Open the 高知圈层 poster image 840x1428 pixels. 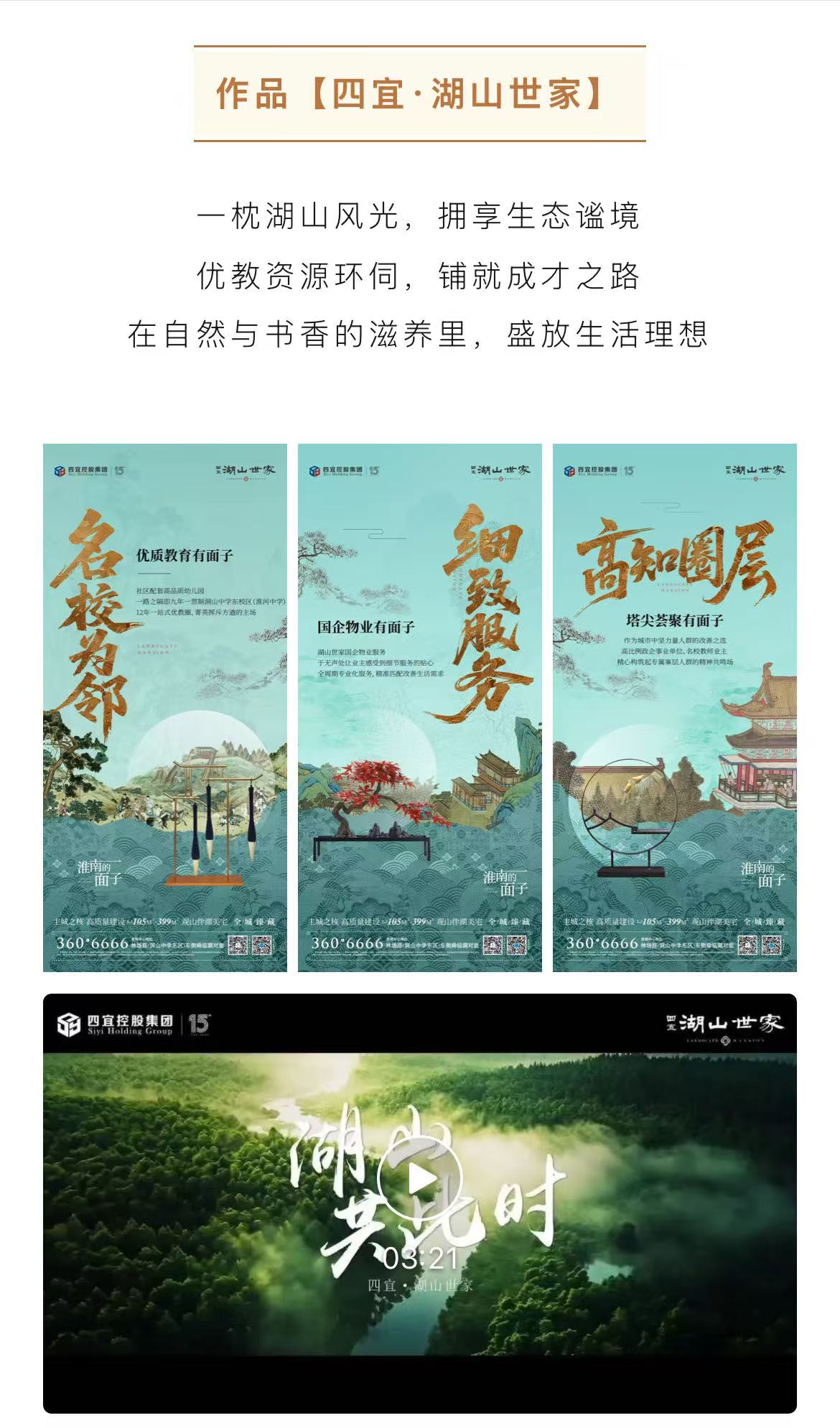click(x=674, y=707)
